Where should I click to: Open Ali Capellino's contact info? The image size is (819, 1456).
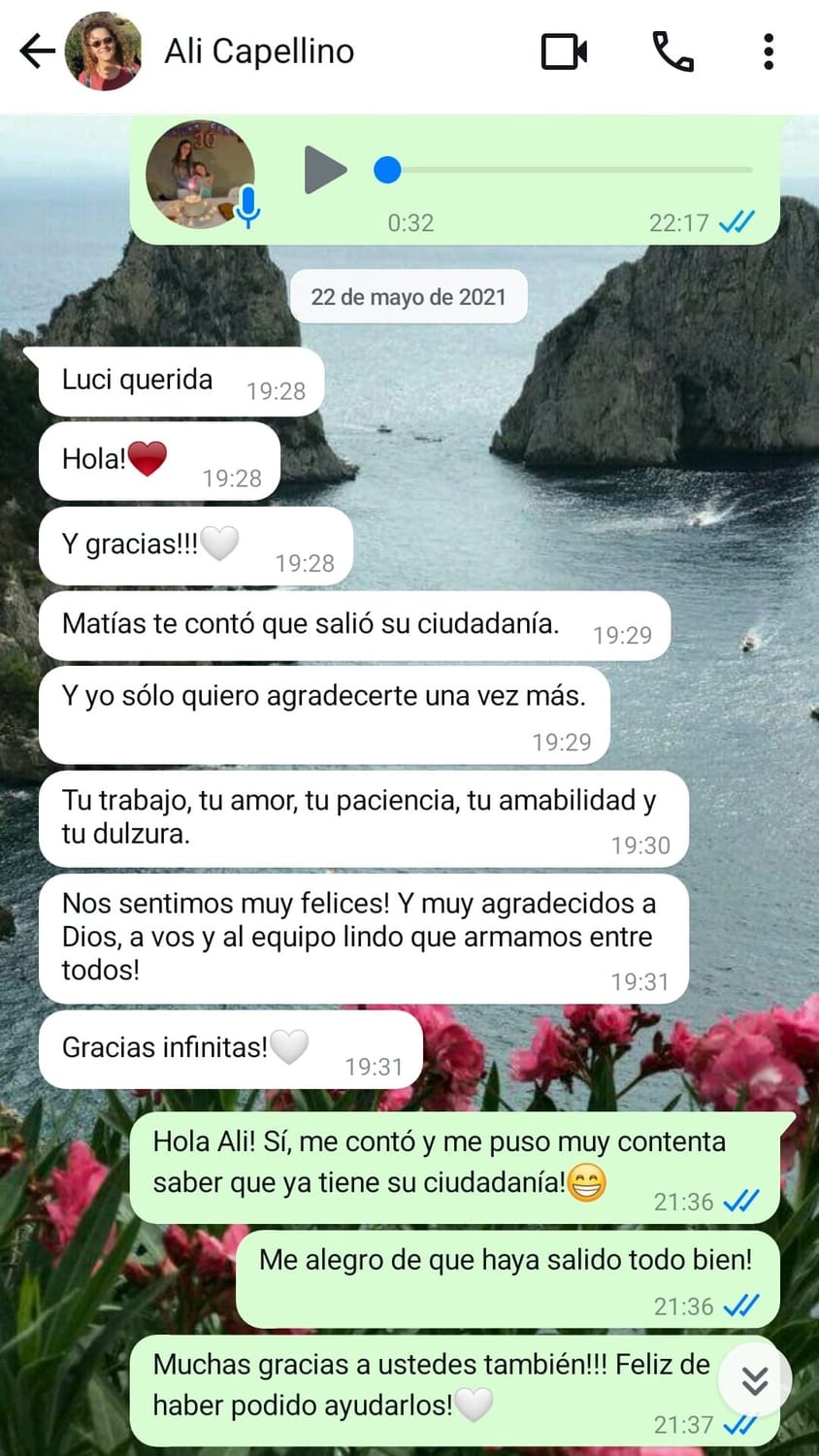click(259, 51)
